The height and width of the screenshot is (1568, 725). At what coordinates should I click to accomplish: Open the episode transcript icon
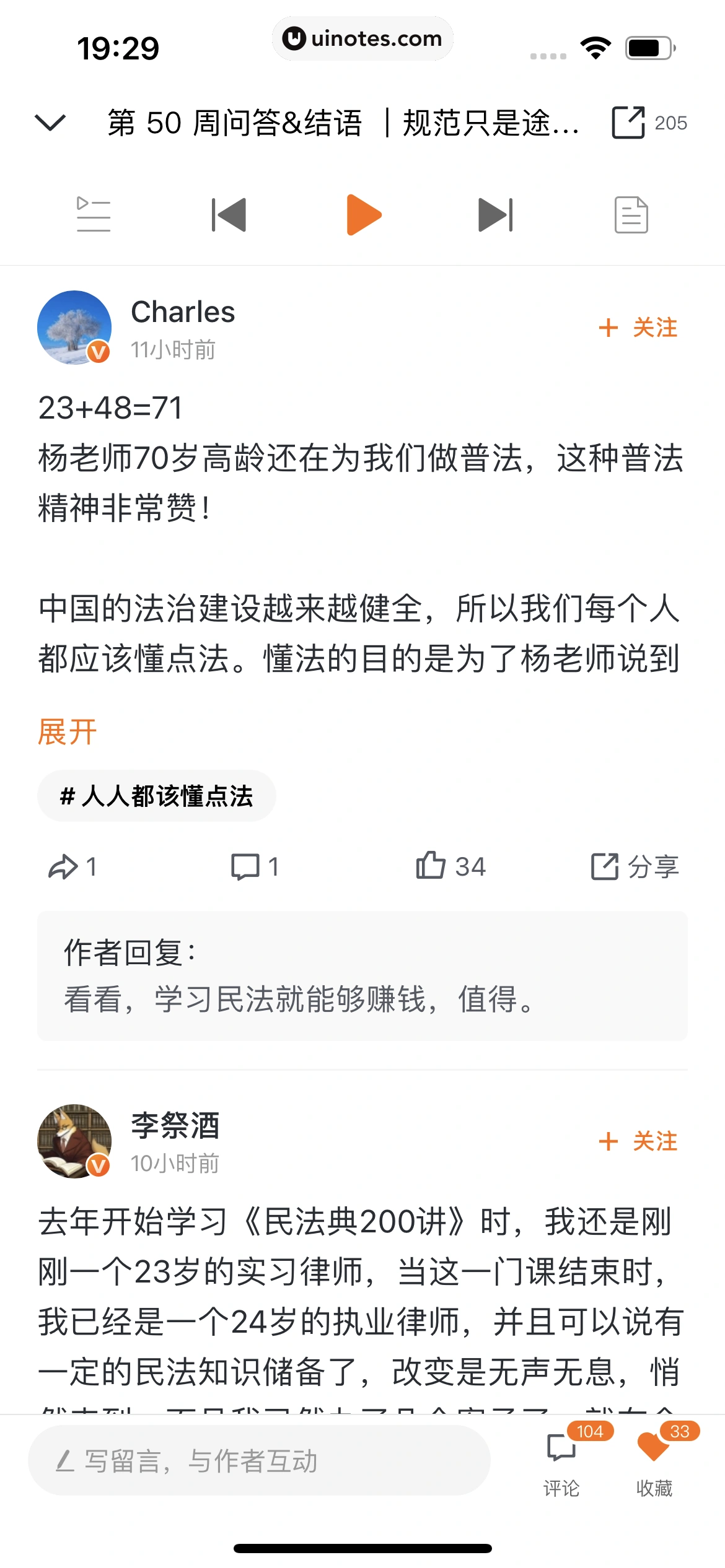click(631, 215)
